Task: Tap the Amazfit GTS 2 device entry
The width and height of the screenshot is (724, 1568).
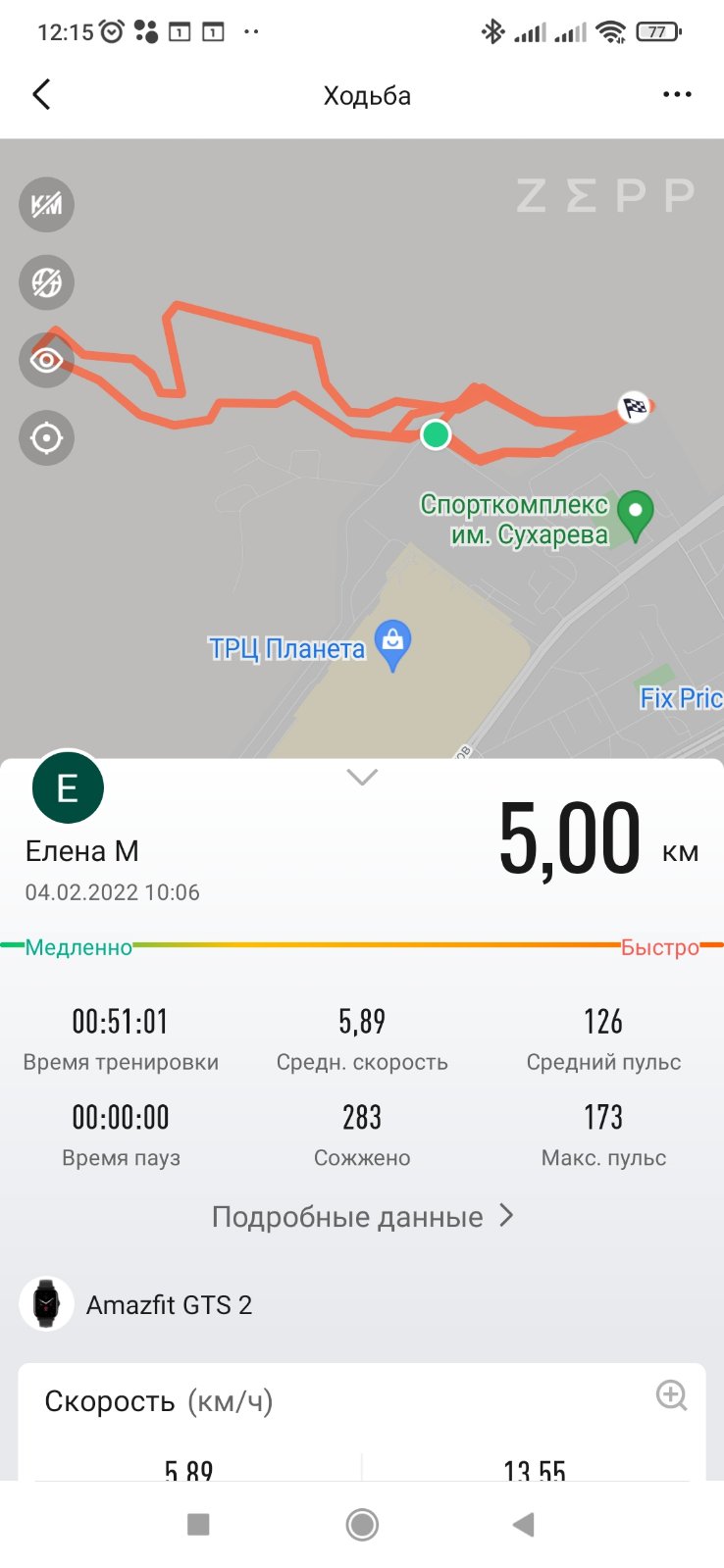Action: (170, 1304)
